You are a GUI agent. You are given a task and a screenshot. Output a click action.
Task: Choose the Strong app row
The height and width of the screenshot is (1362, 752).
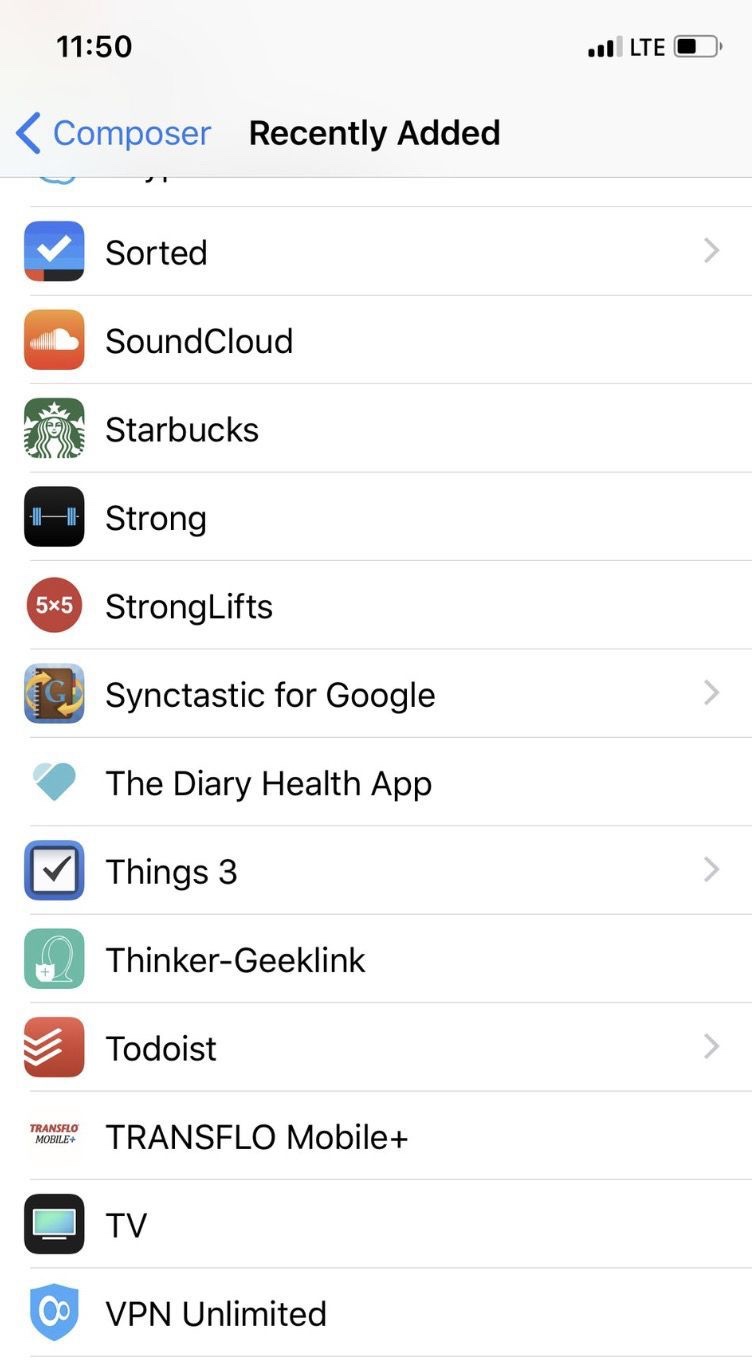[x=376, y=517]
